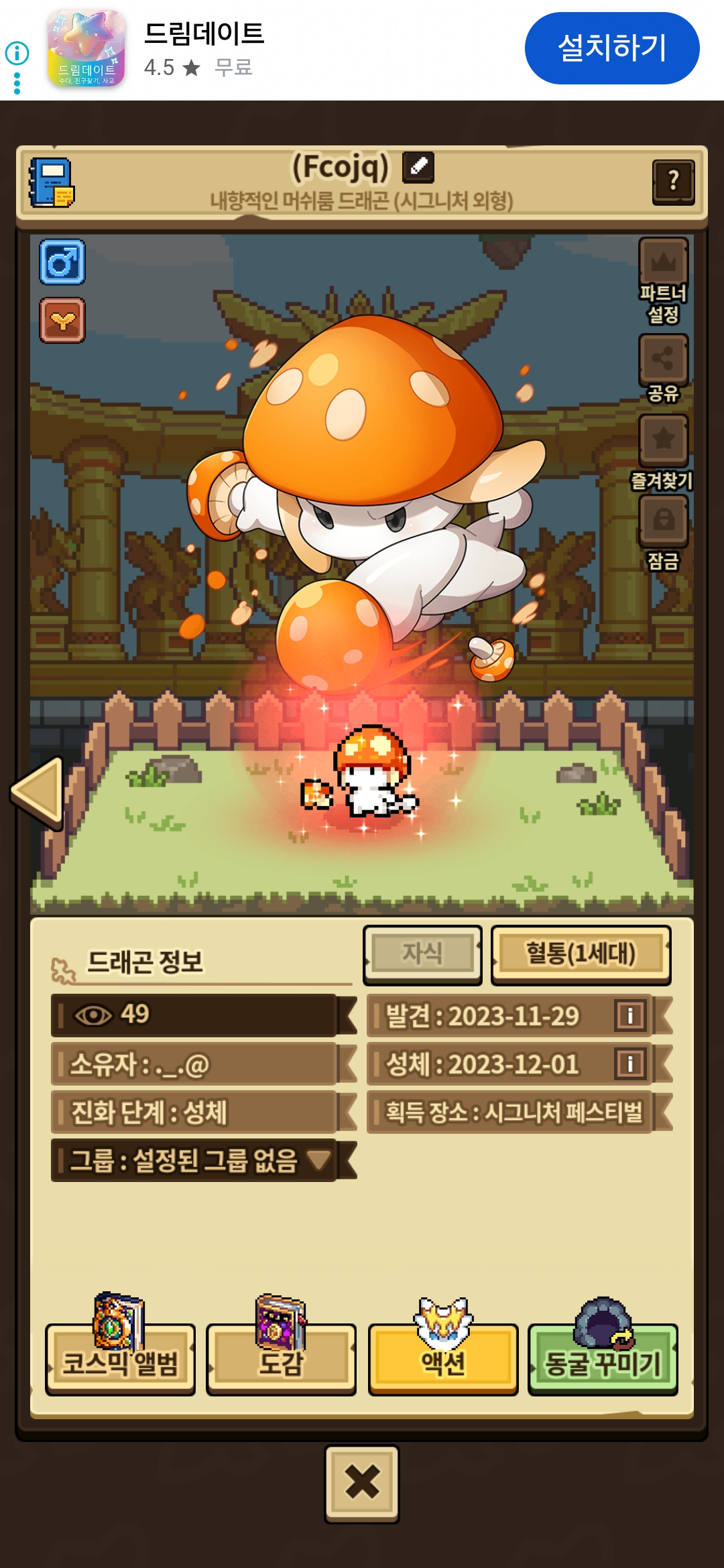Open the question mark help button
The width and height of the screenshot is (724, 1568).
tap(673, 182)
